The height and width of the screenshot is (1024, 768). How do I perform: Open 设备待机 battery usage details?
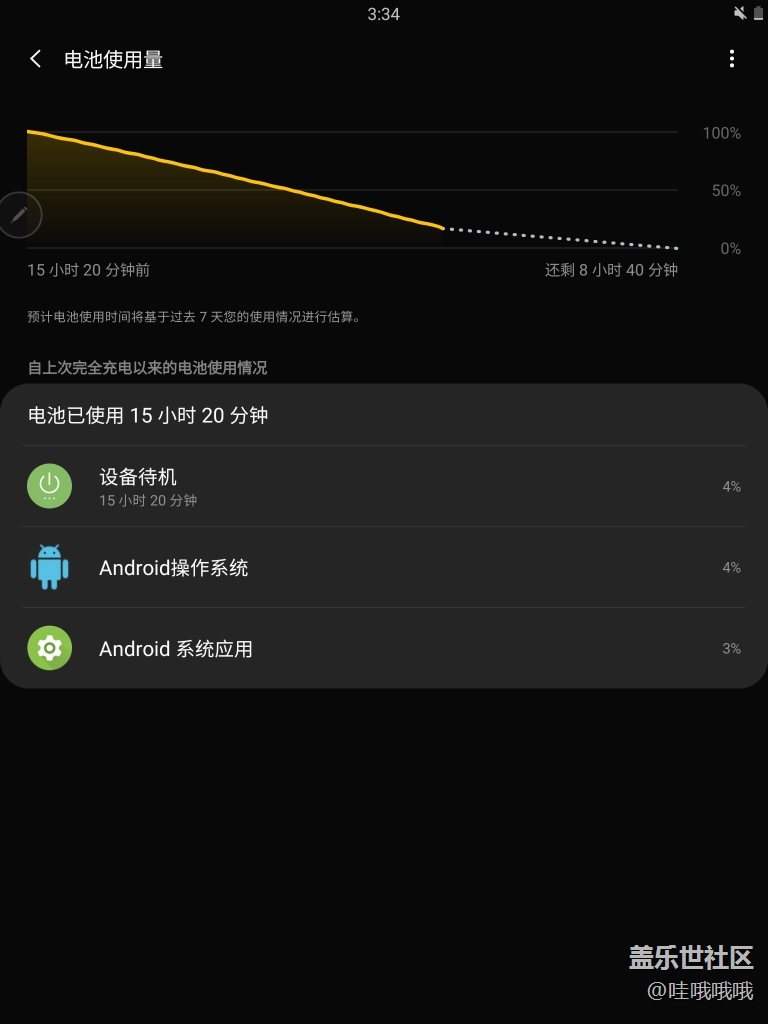(384, 487)
